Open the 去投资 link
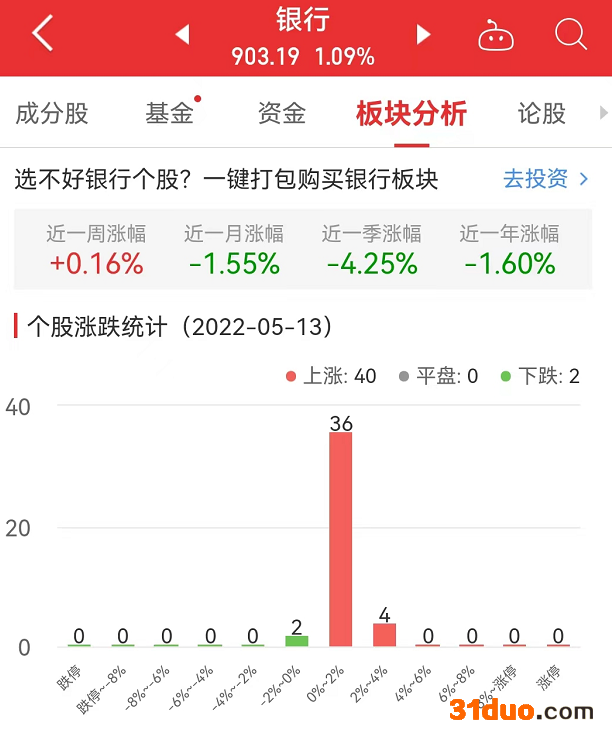The image size is (612, 732). [x=544, y=179]
